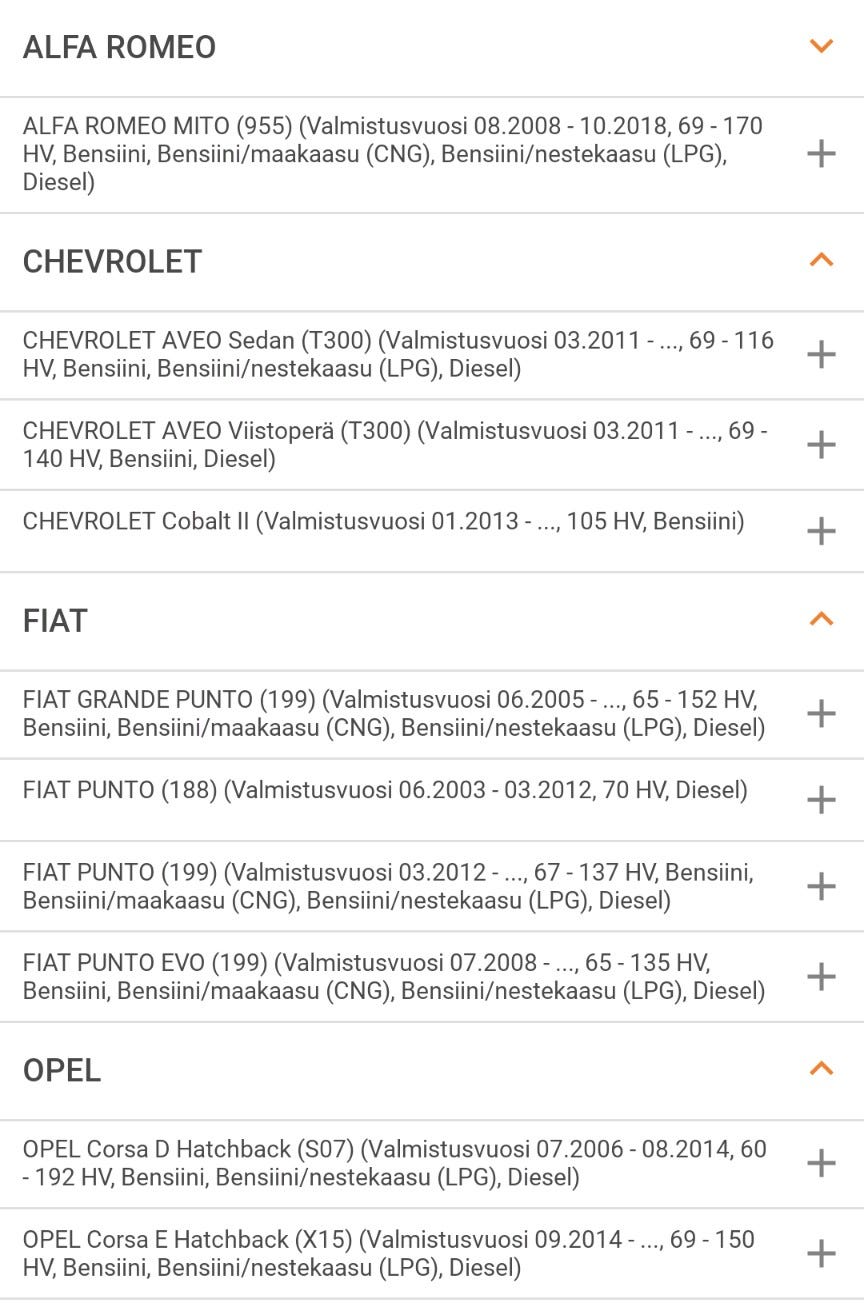The width and height of the screenshot is (864, 1309).
Task: Expand CHEVROLET AVEO Viistoperä (T300) details
Action: click(x=821, y=445)
